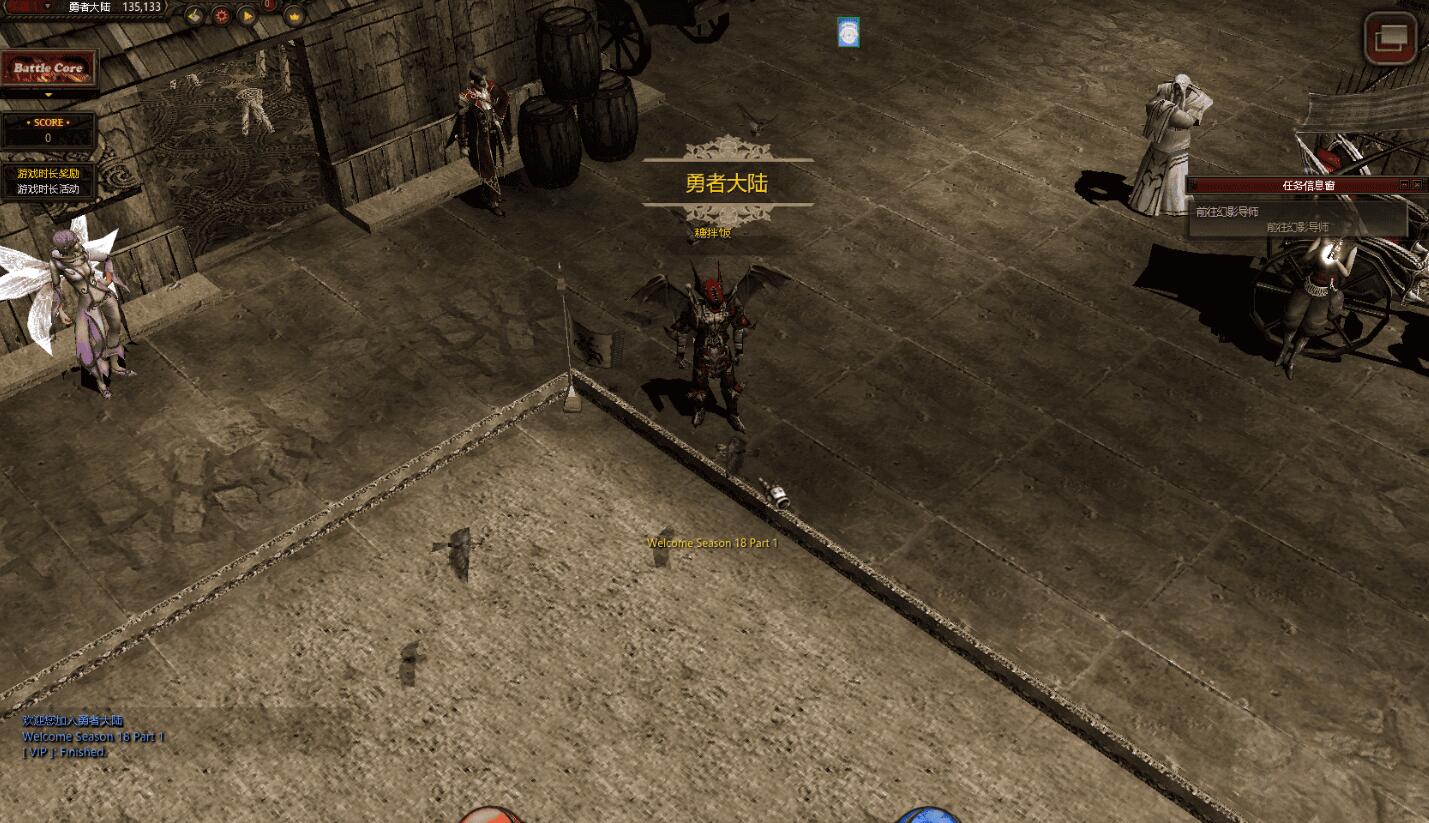Open the top-left dropdown arrow
Image resolution: width=1429 pixels, height=823 pixels.
(x=47, y=6)
